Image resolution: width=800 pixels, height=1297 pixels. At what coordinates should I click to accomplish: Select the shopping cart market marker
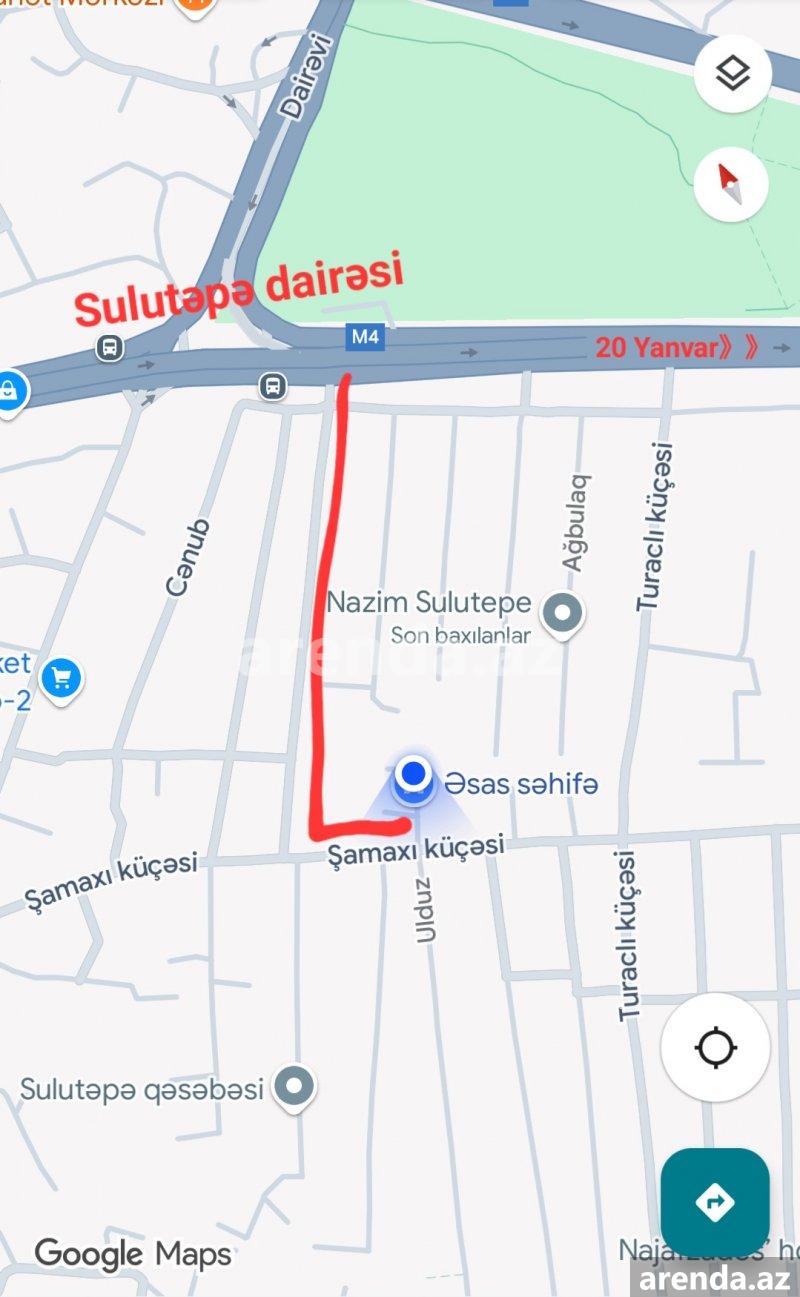coord(62,680)
